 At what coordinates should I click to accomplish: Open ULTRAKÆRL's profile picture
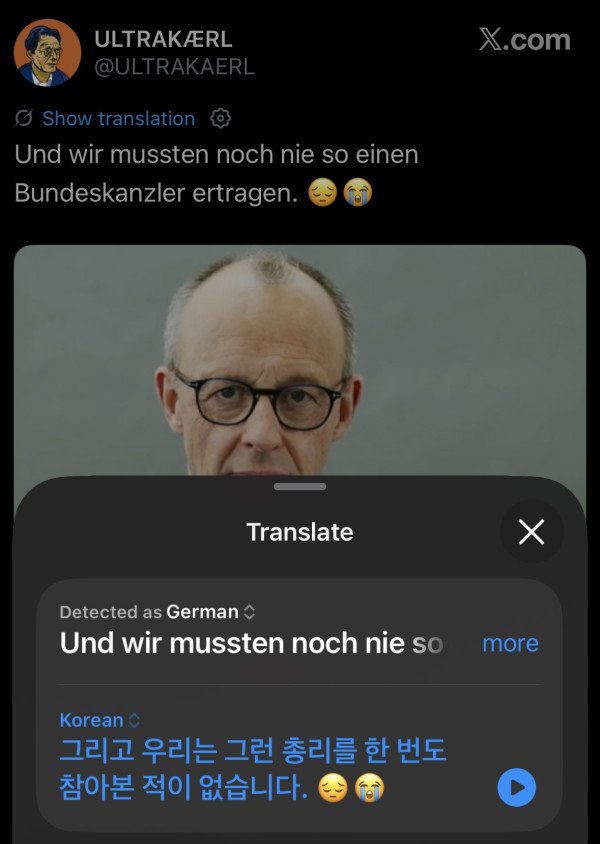point(47,52)
